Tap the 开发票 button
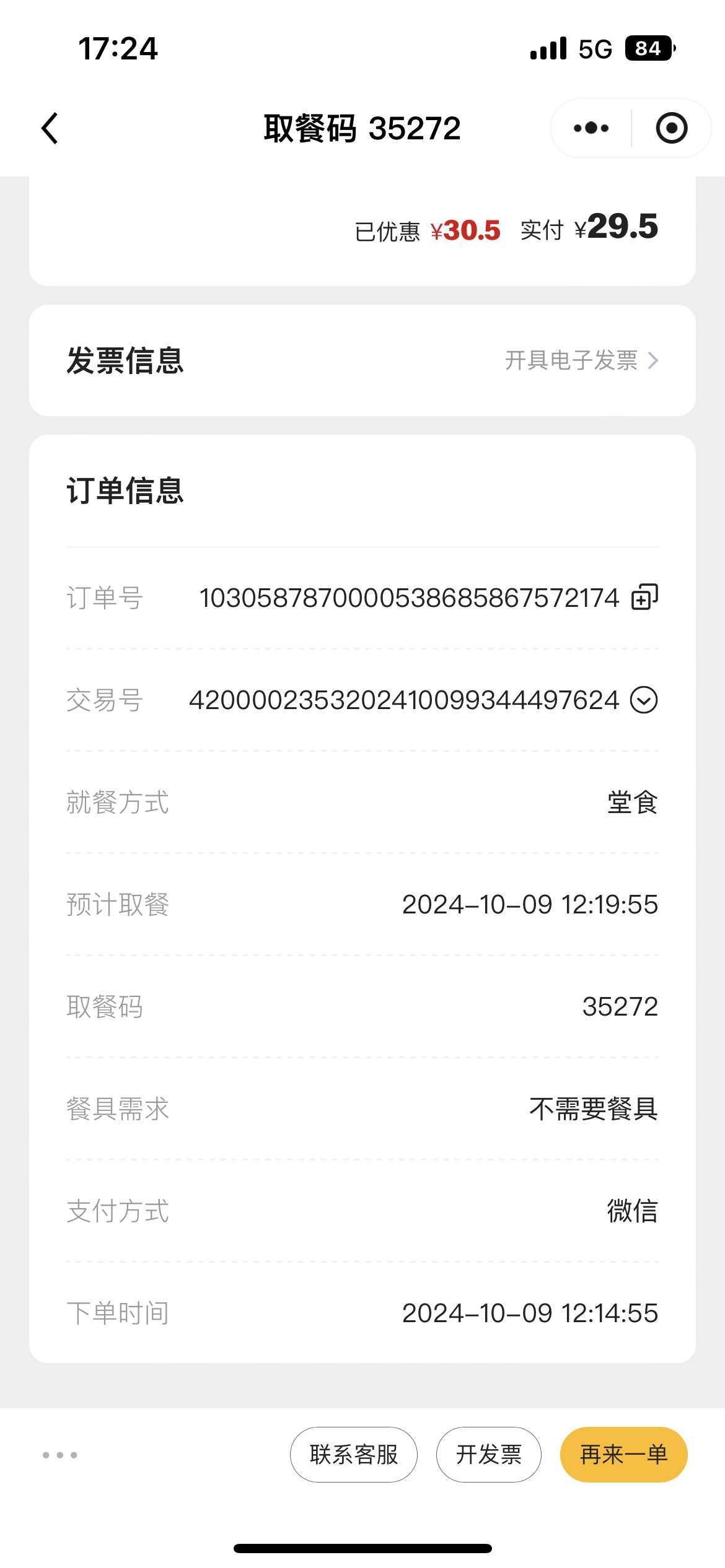This screenshot has height=1568, width=725. click(489, 1454)
